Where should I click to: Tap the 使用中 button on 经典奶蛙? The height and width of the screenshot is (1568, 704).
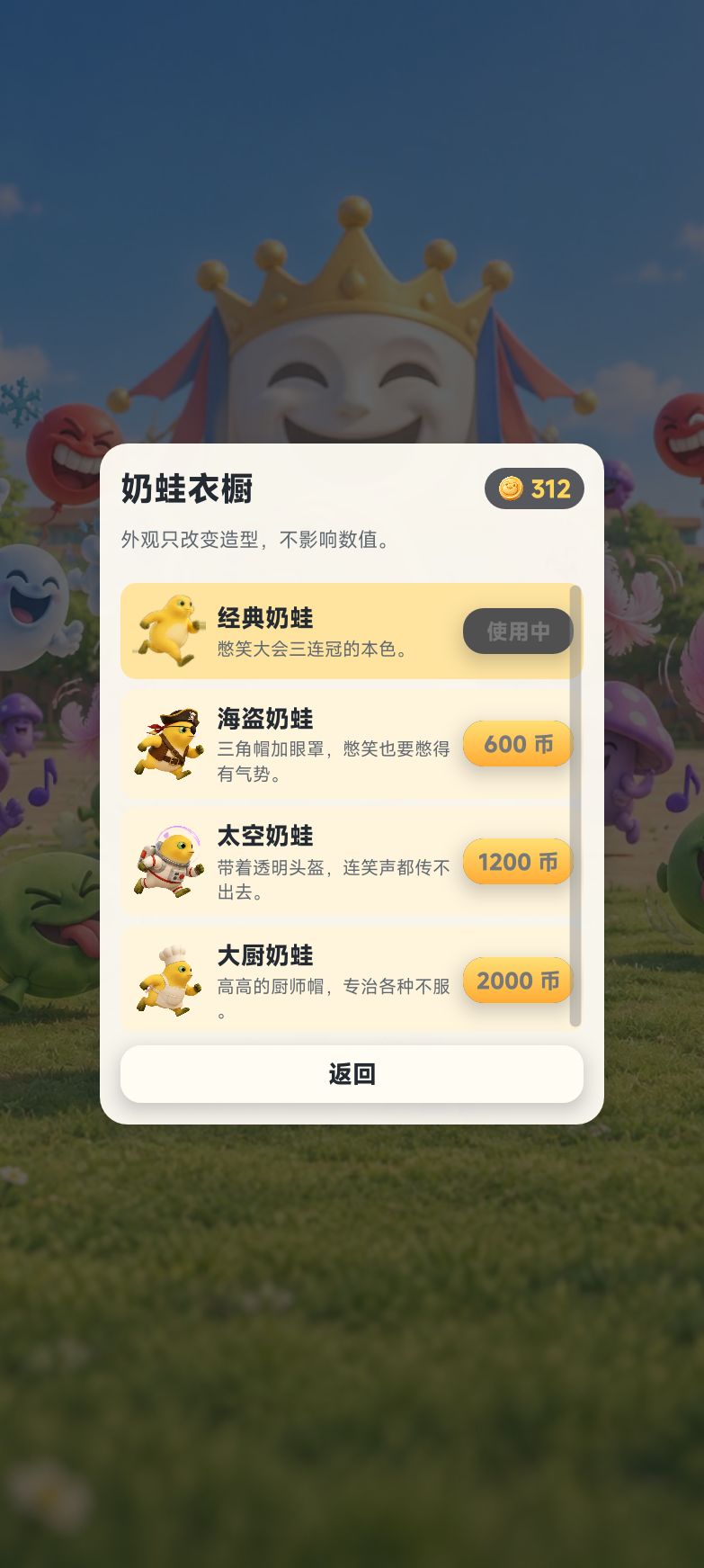click(x=518, y=631)
